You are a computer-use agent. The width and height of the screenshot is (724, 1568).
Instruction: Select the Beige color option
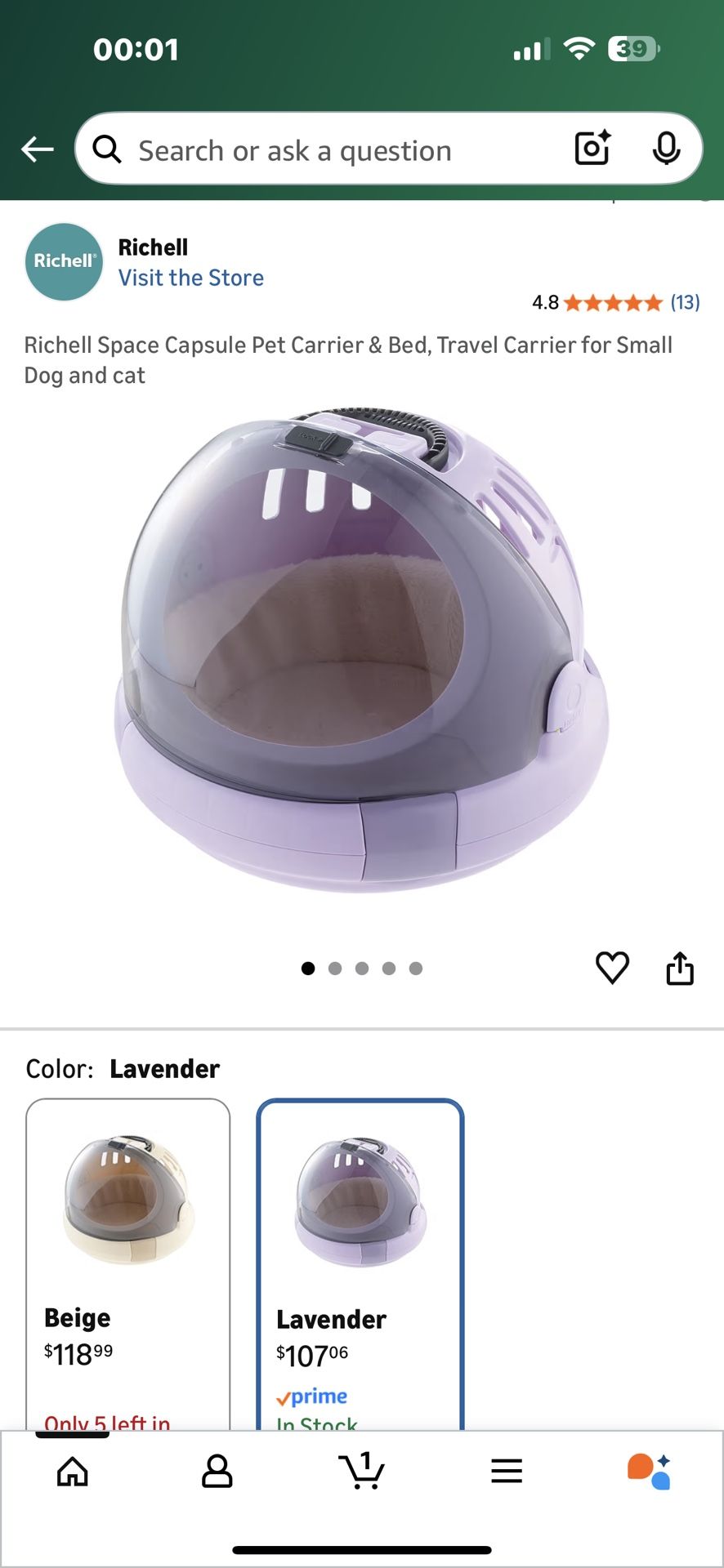coord(127,1225)
